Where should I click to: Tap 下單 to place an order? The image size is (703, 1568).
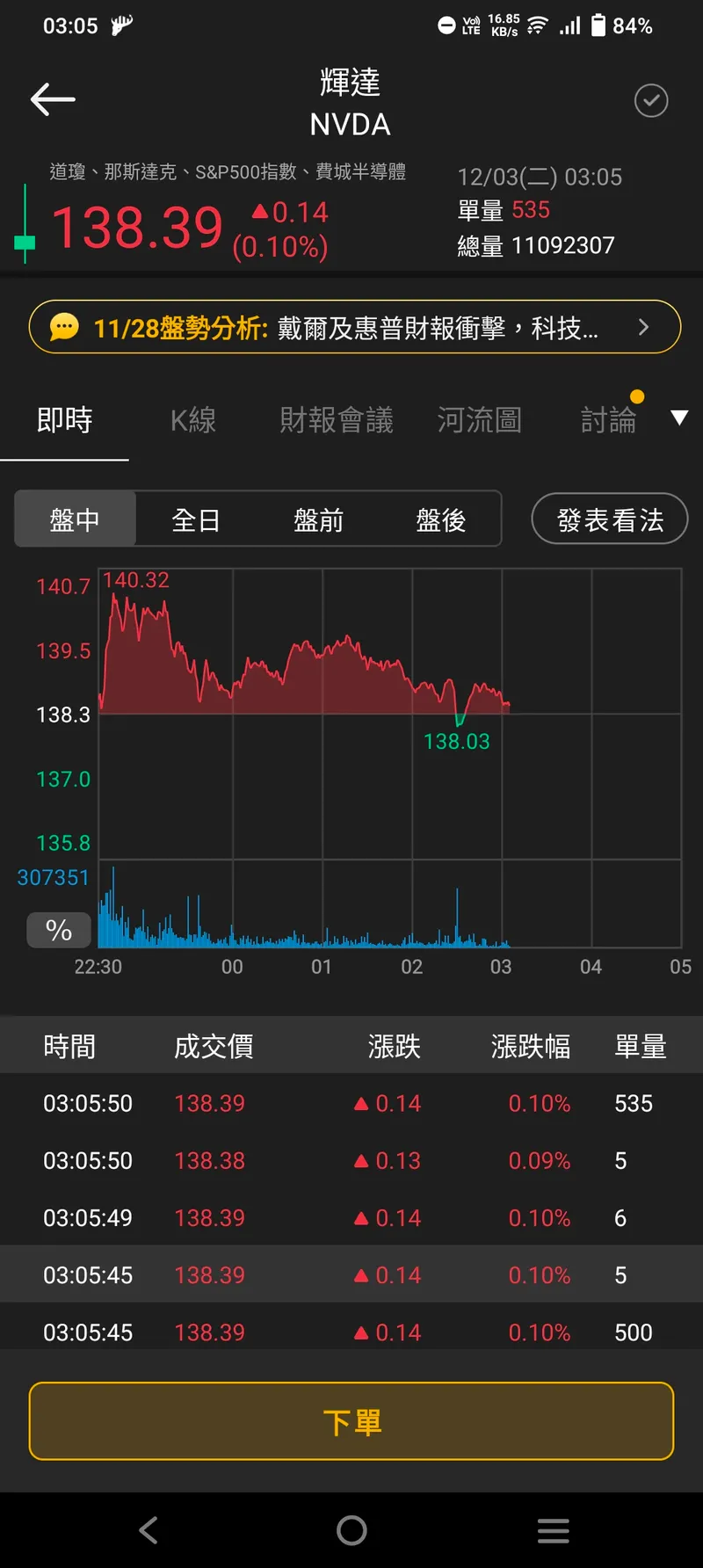351,1421
